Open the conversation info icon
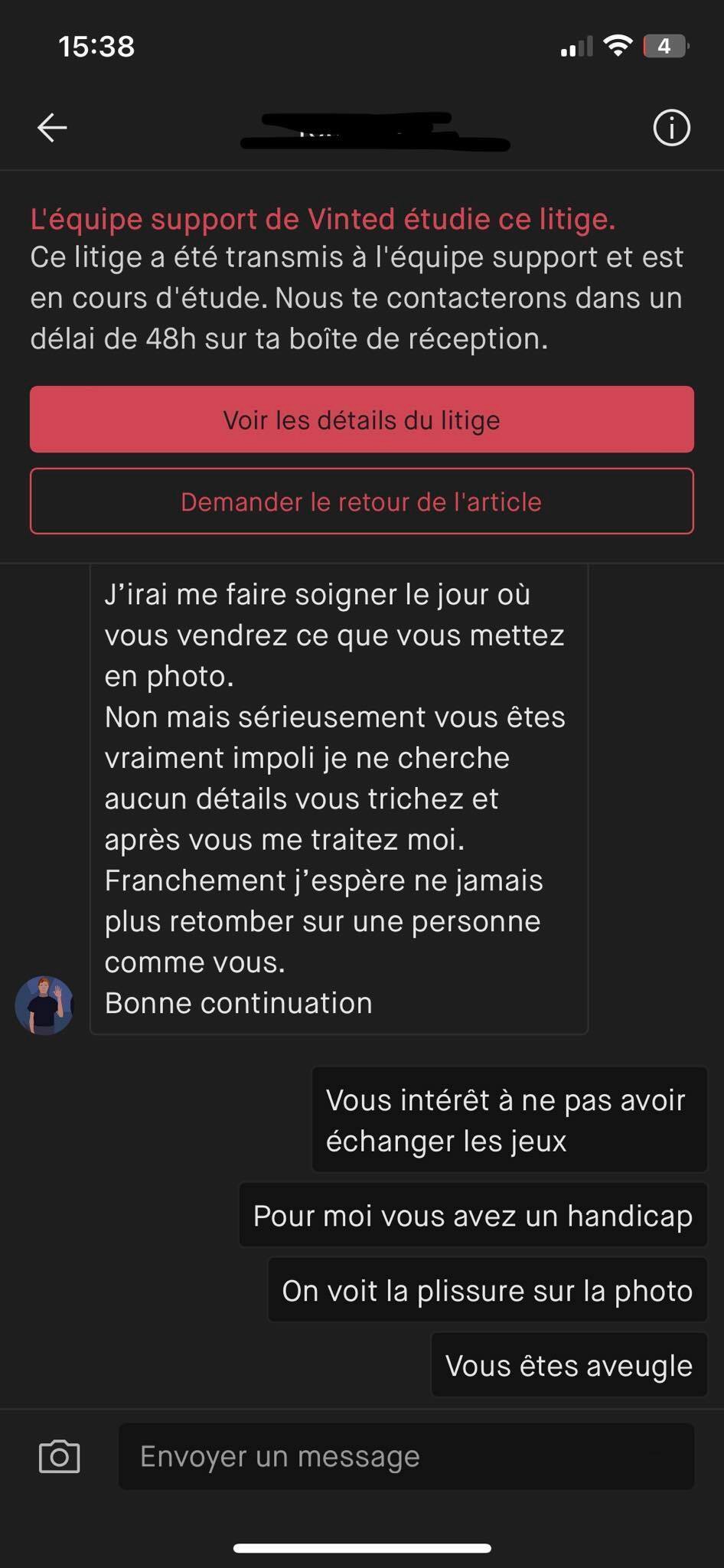This screenshot has width=724, height=1568. tap(671, 127)
